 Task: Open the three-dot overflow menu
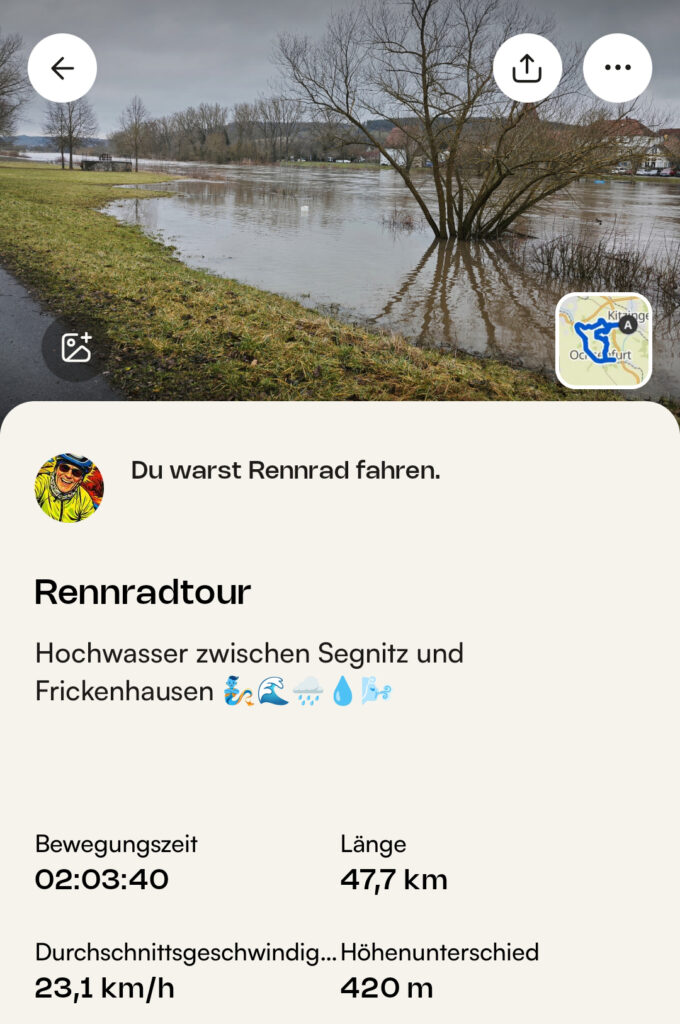point(617,68)
